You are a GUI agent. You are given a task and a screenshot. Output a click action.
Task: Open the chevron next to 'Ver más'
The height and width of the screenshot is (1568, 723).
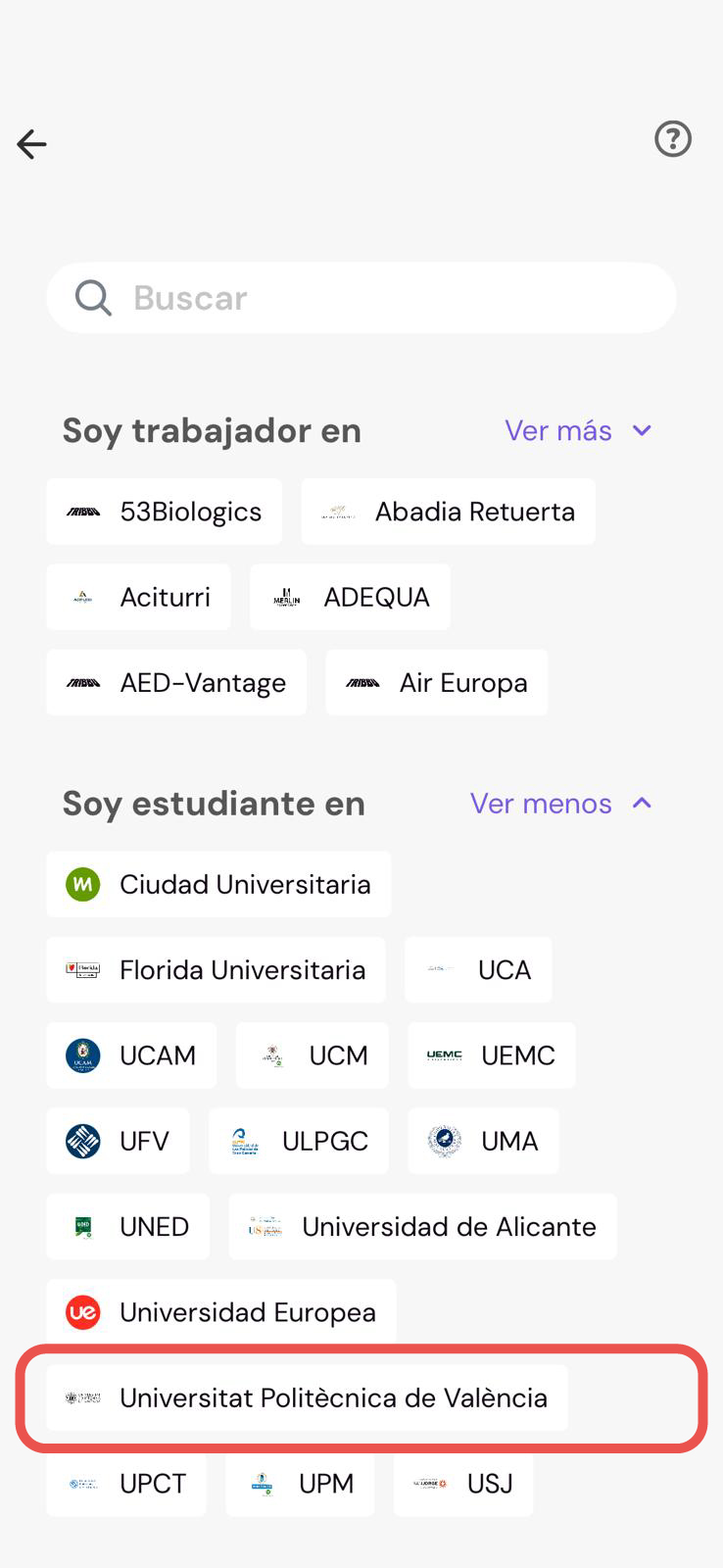coord(642,430)
